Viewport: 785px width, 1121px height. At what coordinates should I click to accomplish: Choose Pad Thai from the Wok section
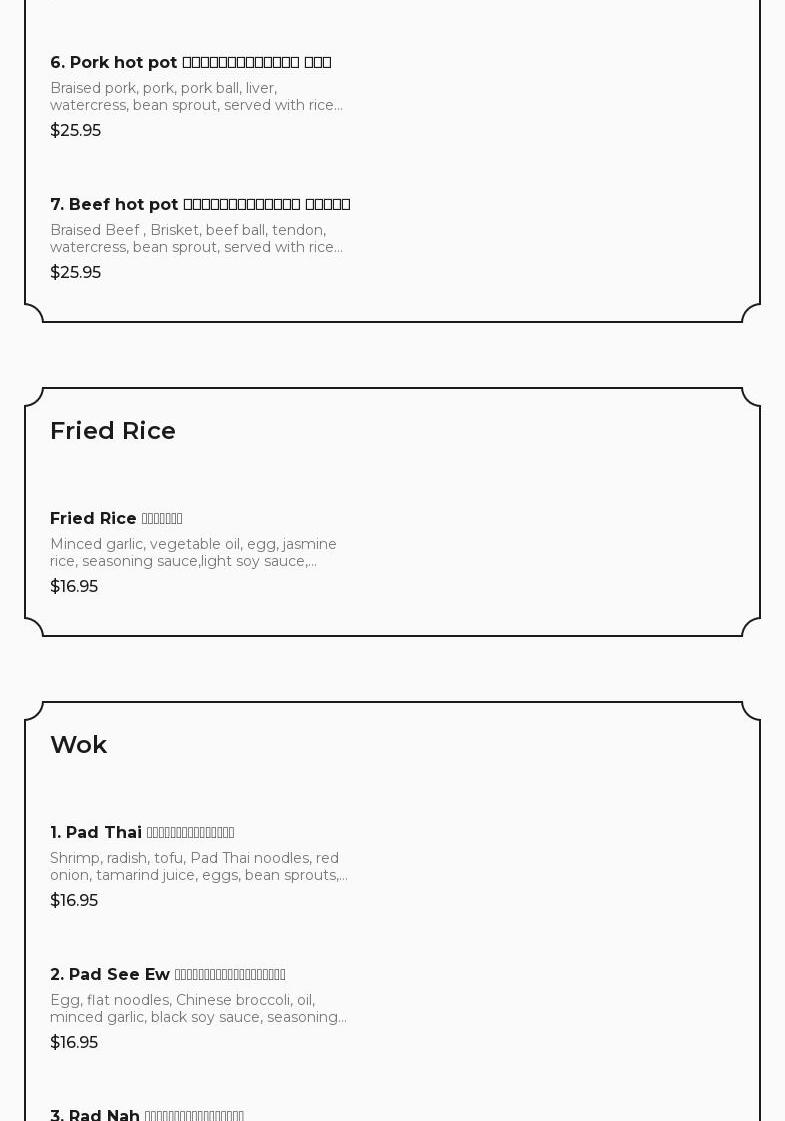click(142, 832)
